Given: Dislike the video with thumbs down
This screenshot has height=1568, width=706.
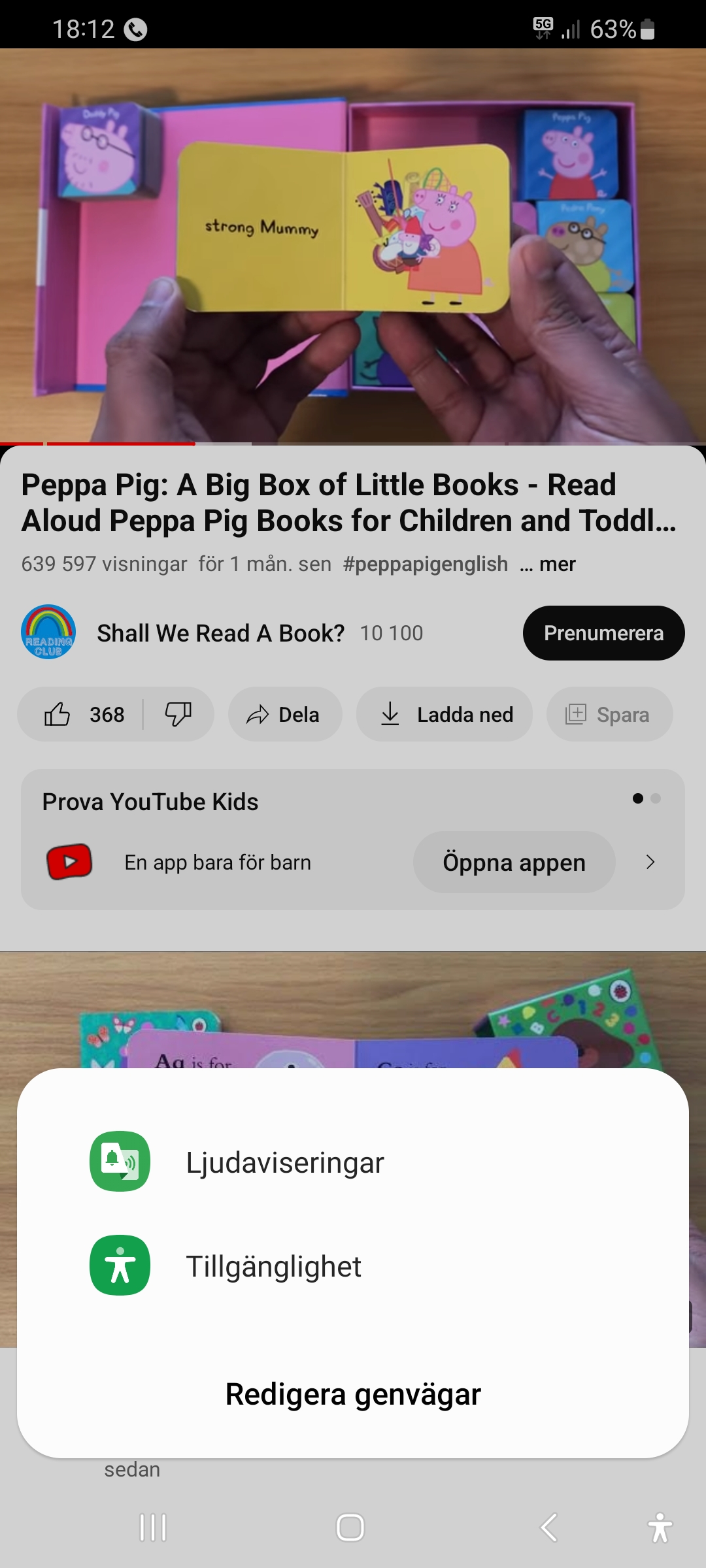Looking at the screenshot, I should pyautogui.click(x=178, y=715).
